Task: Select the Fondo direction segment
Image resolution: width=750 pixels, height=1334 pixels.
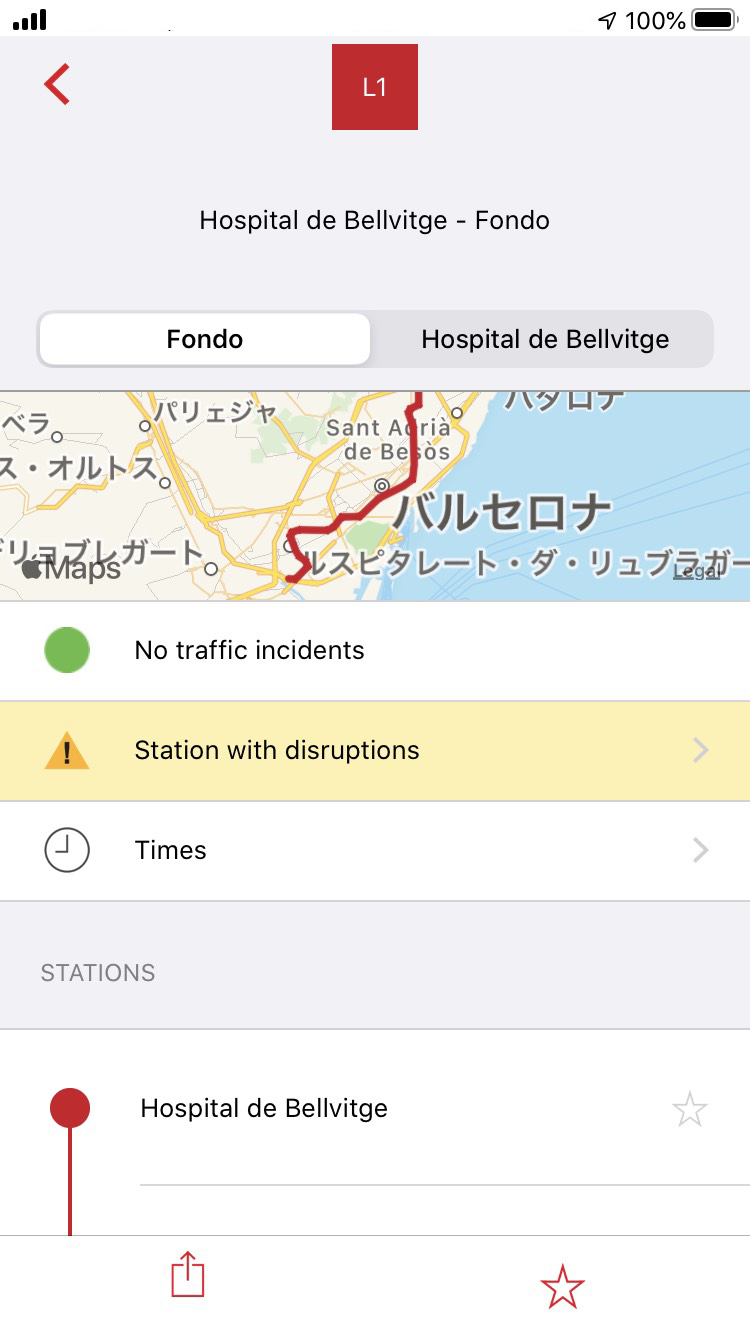Action: click(205, 339)
